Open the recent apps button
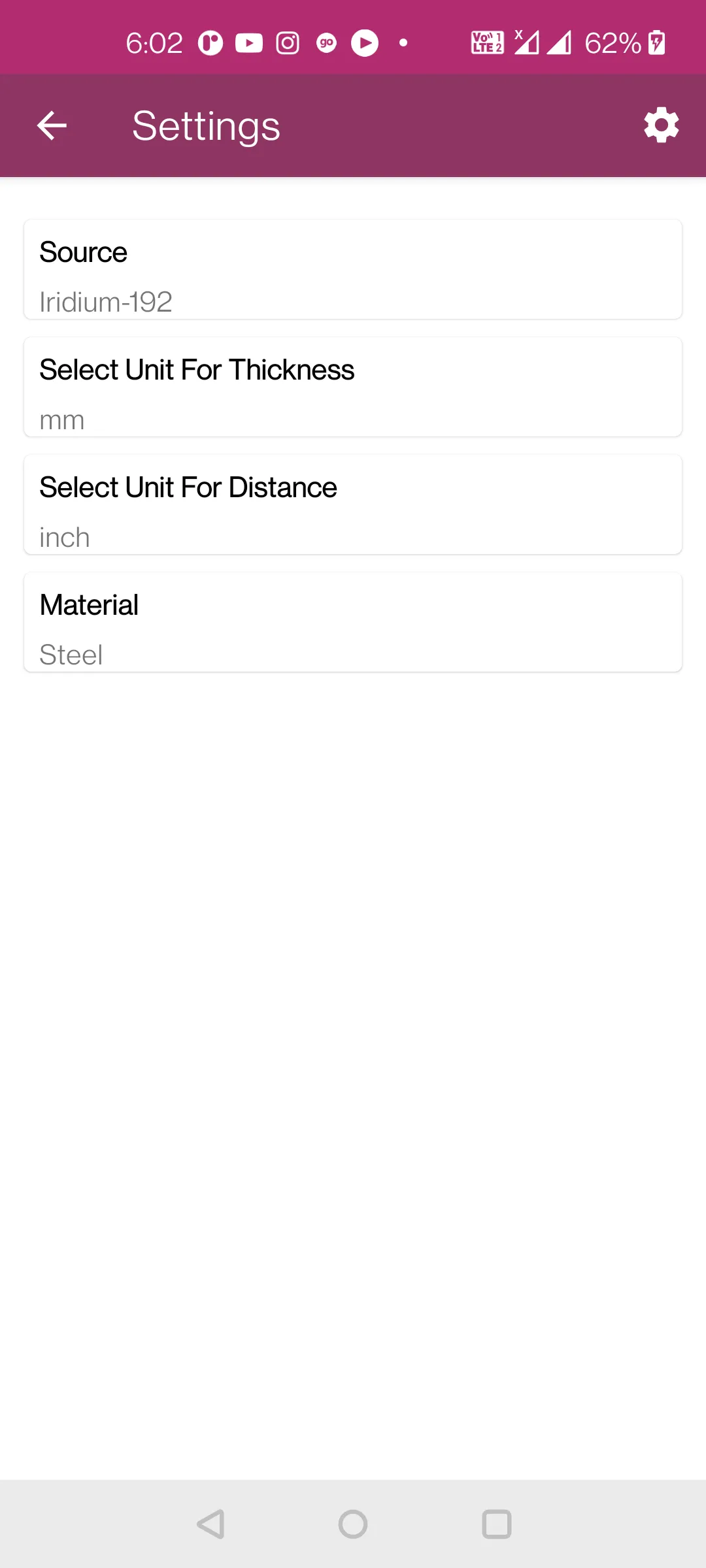 pos(496,1524)
